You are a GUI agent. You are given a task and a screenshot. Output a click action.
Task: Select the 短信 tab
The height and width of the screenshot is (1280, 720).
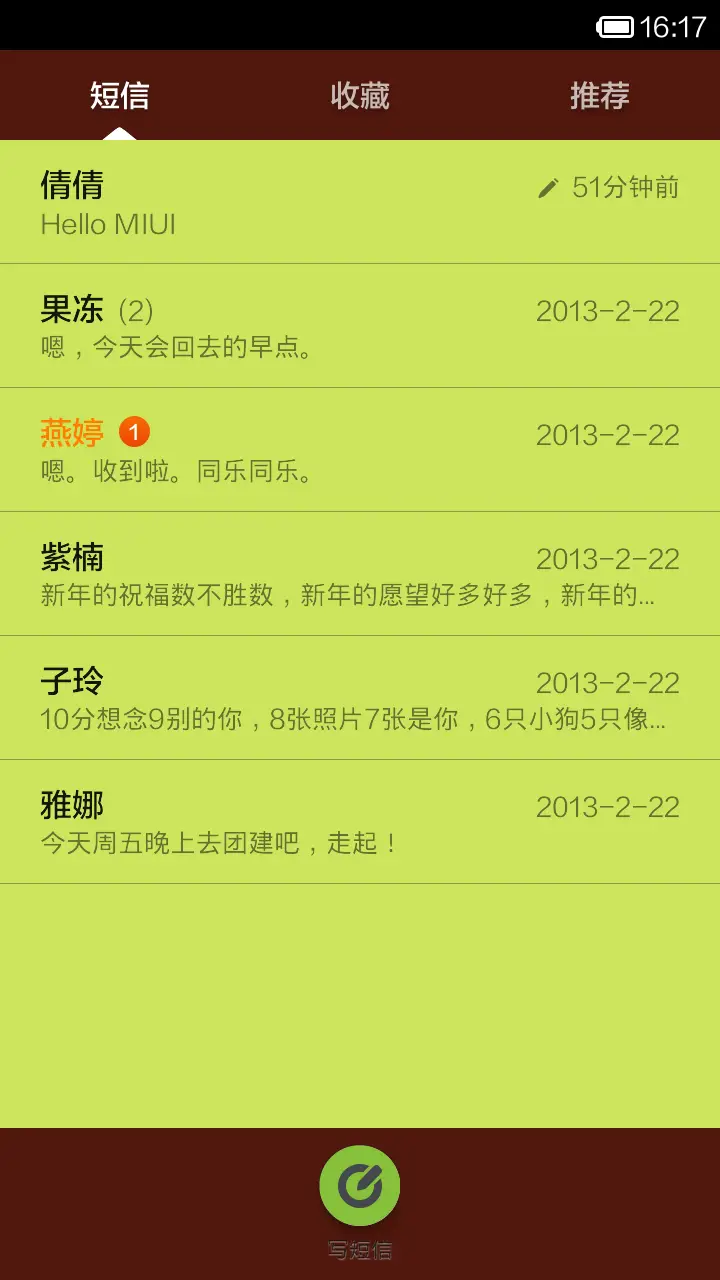tap(122, 96)
